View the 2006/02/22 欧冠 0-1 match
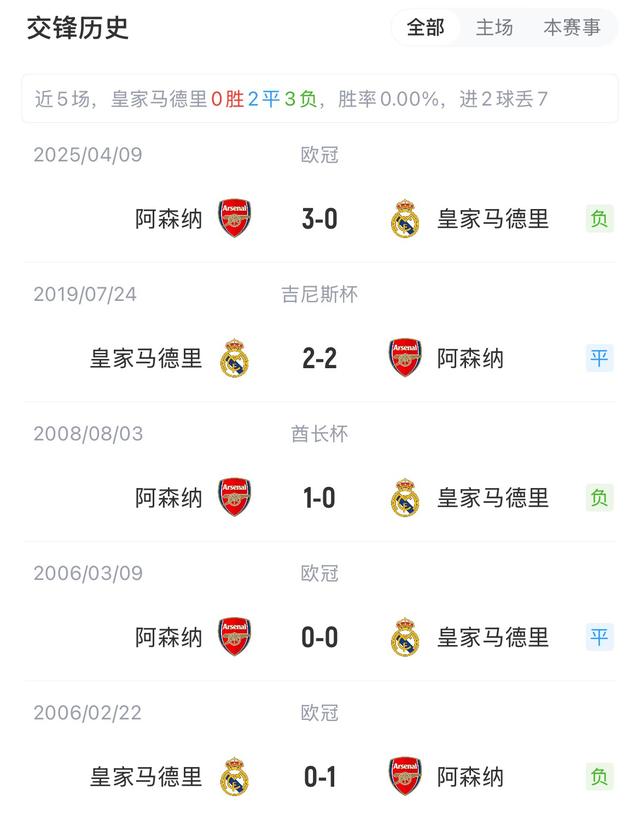Viewport: 640px width, 819px height. [320, 776]
